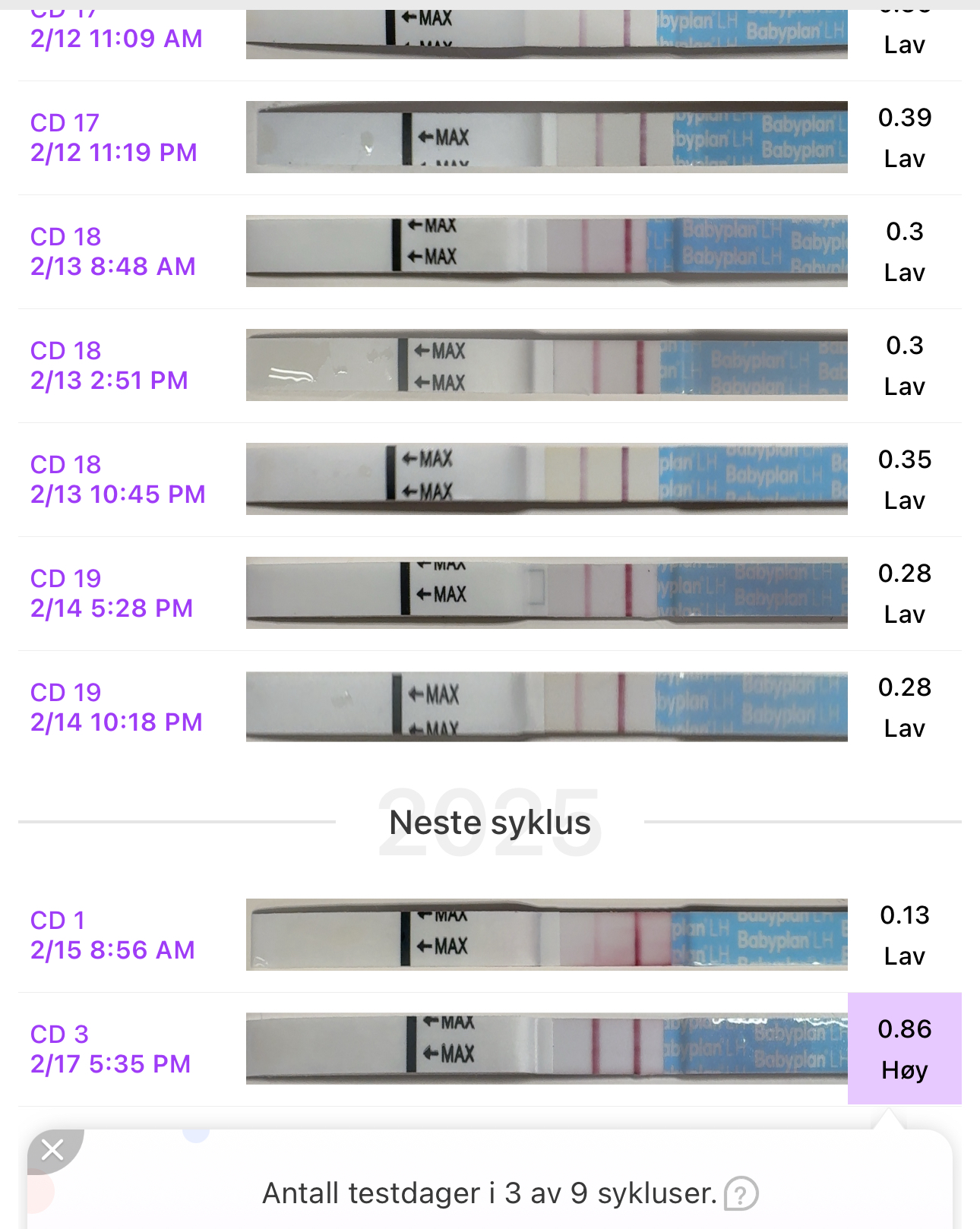Screen dimensions: 980x1229
Task: Open the CD 18 2/13 8:48 AM test
Action: pyautogui.click(x=546, y=251)
